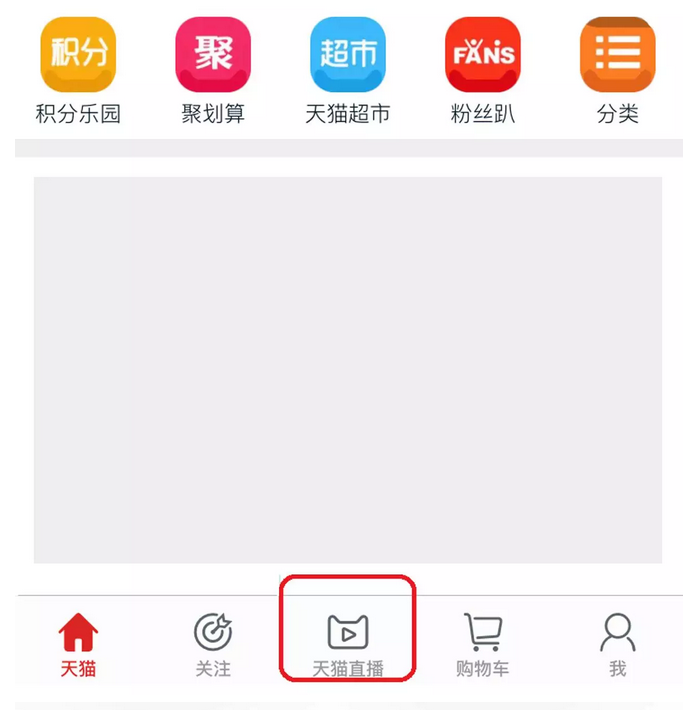Switch to the 关注 tab
The width and height of the screenshot is (694, 710).
[213, 645]
